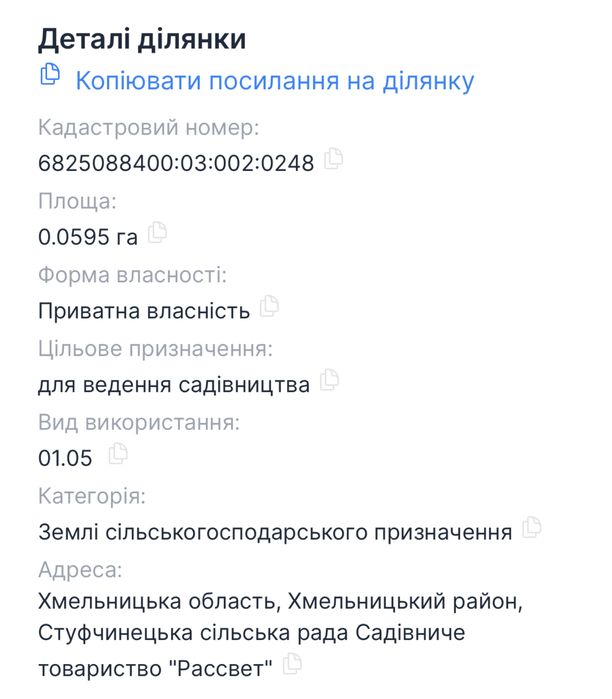Viewport: 612px width, 699px height.
Task: Copy the purpose "для ведення садівництва"
Action: tap(330, 381)
